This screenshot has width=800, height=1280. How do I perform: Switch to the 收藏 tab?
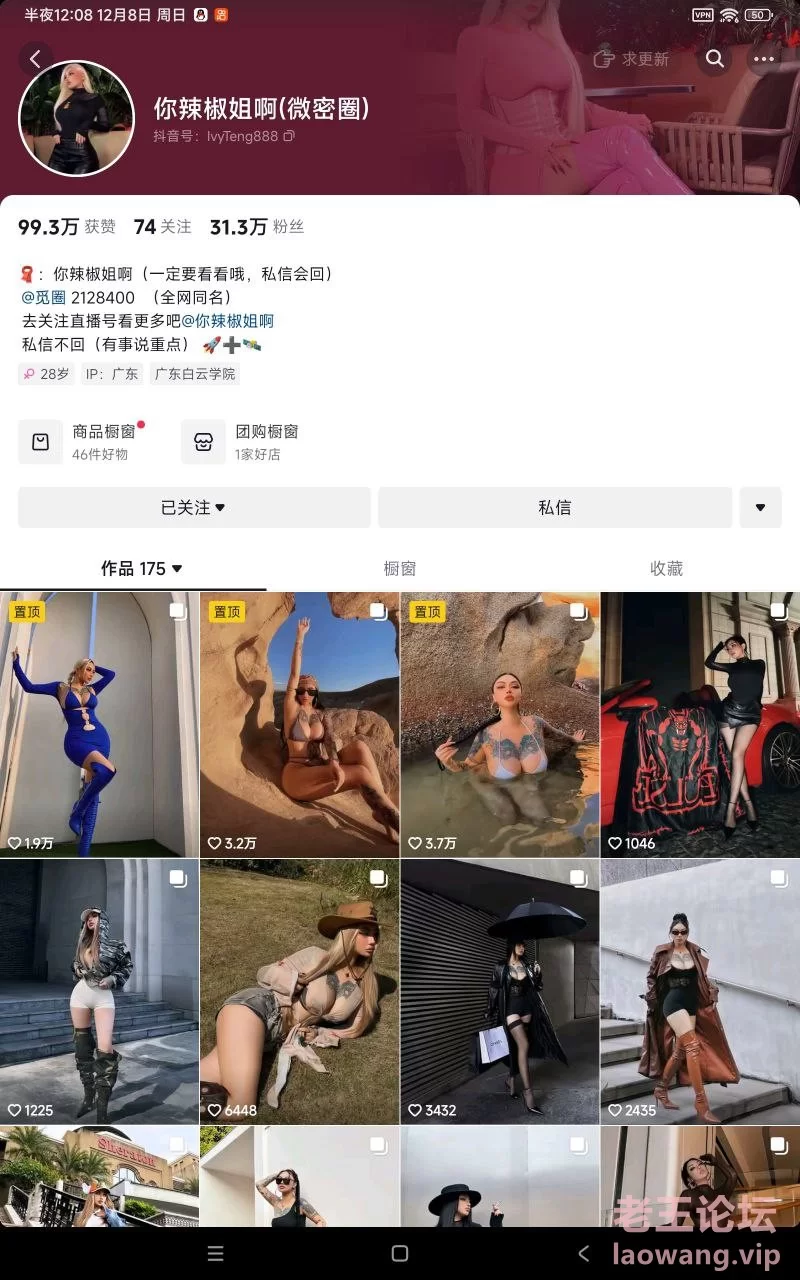(x=667, y=568)
